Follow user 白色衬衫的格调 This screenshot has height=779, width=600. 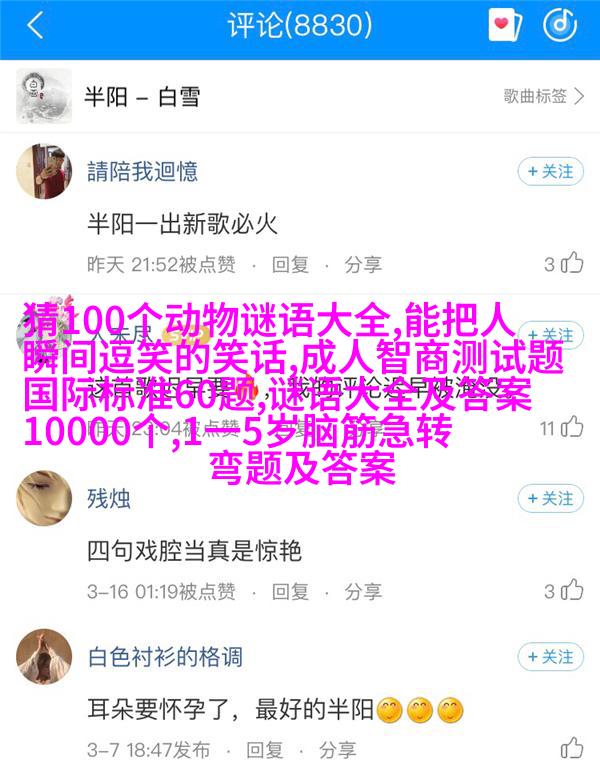[x=550, y=657]
